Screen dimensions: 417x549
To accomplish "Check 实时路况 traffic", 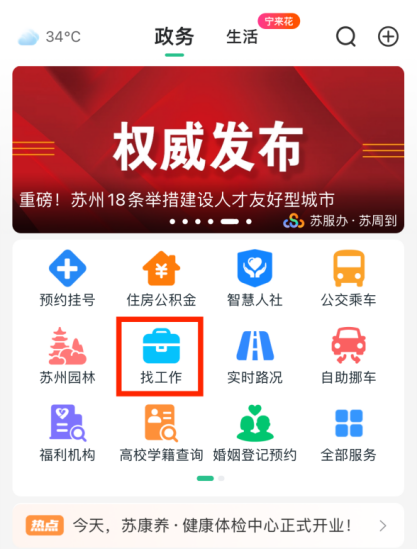I will pos(255,356).
